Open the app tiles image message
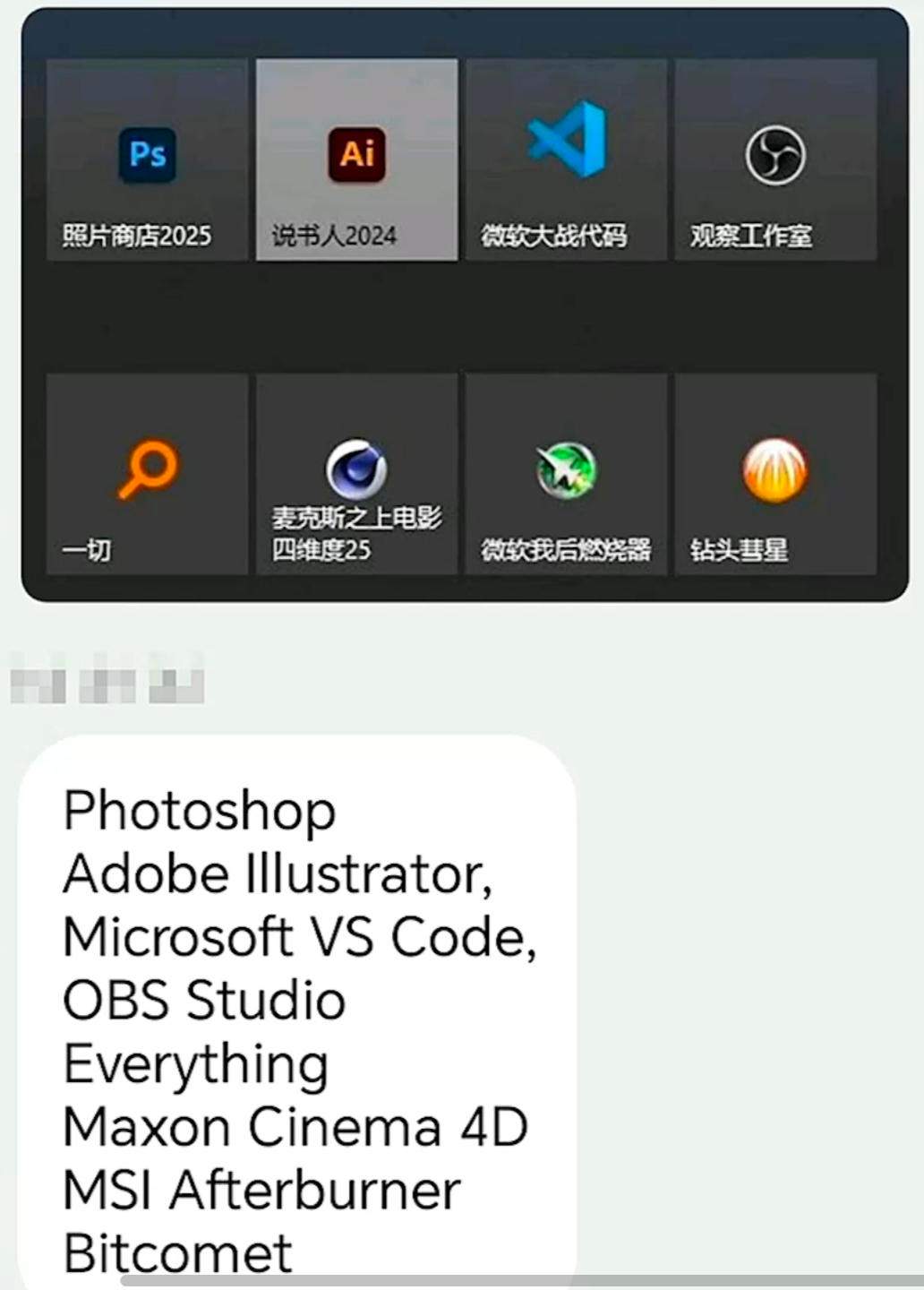This screenshot has width=924, height=1290. 465,305
